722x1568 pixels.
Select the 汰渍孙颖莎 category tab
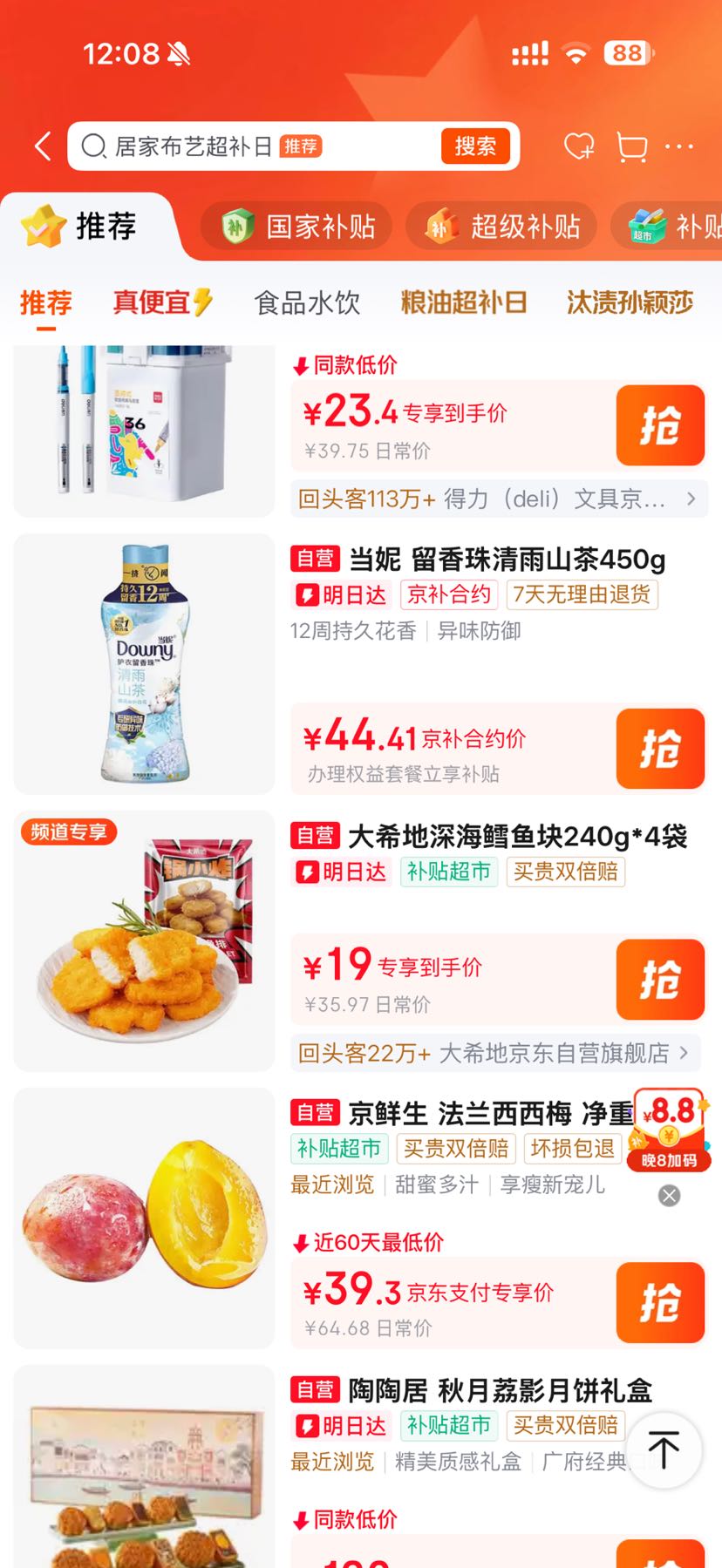pos(630,302)
